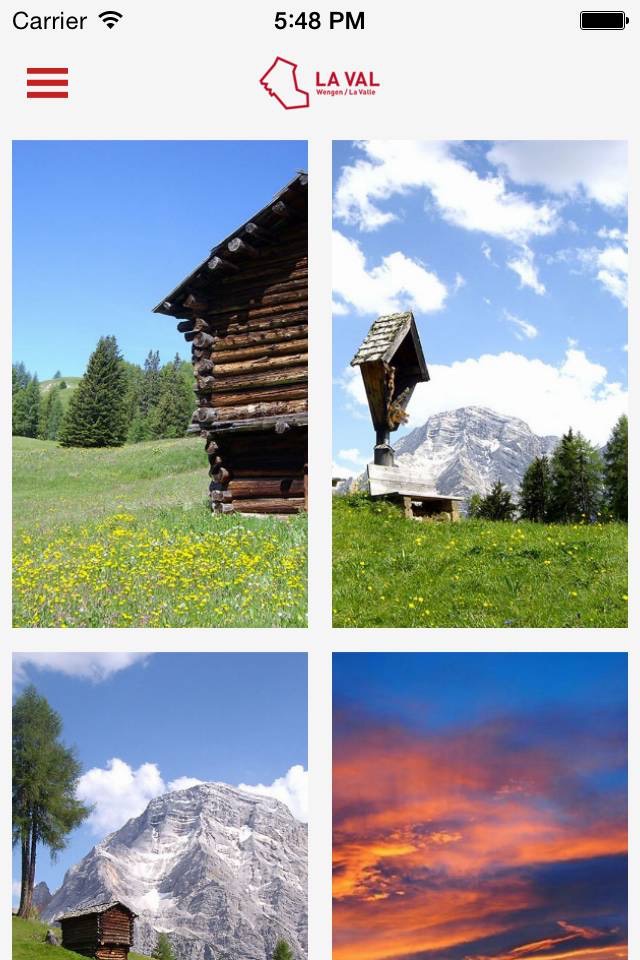View the orange sunset sky photo
This screenshot has width=640, height=960.
pos(480,806)
